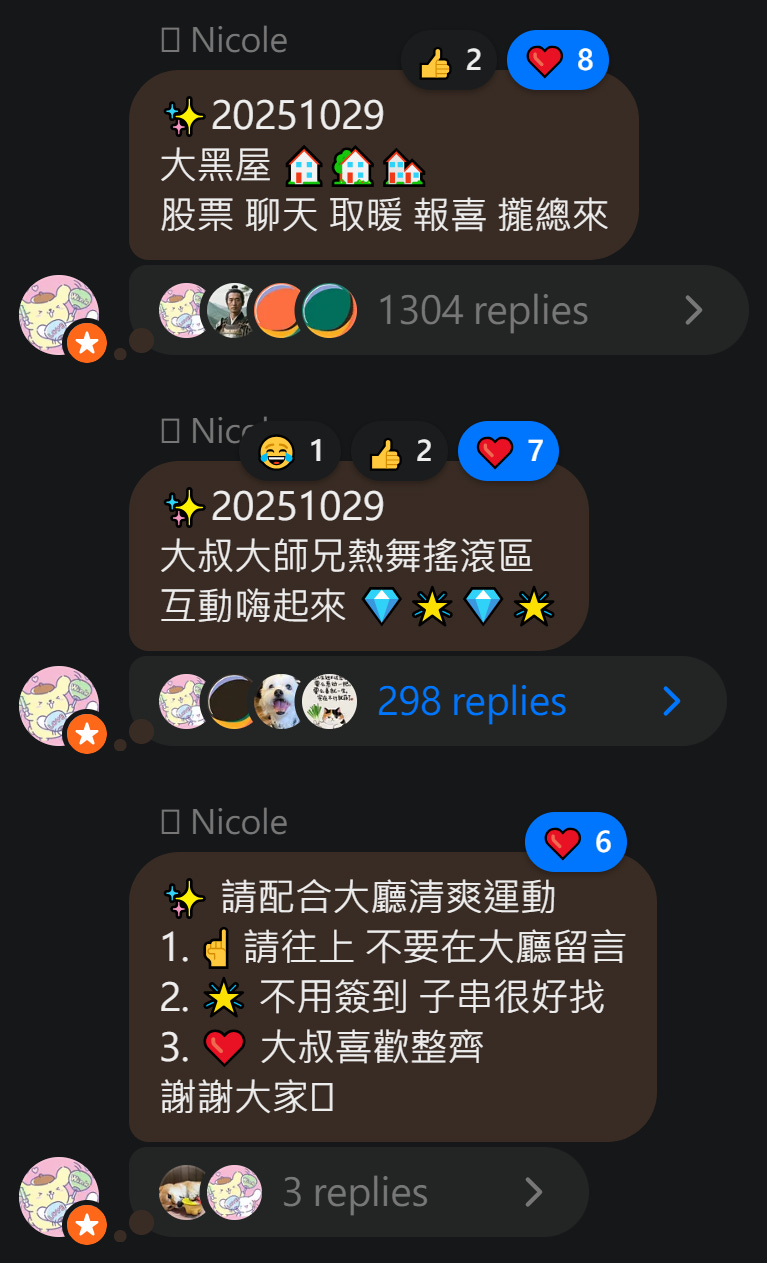Screen dimensions: 767x1263
Task: Expand the 298-reply thread via its chevron
Action: [x=672, y=701]
